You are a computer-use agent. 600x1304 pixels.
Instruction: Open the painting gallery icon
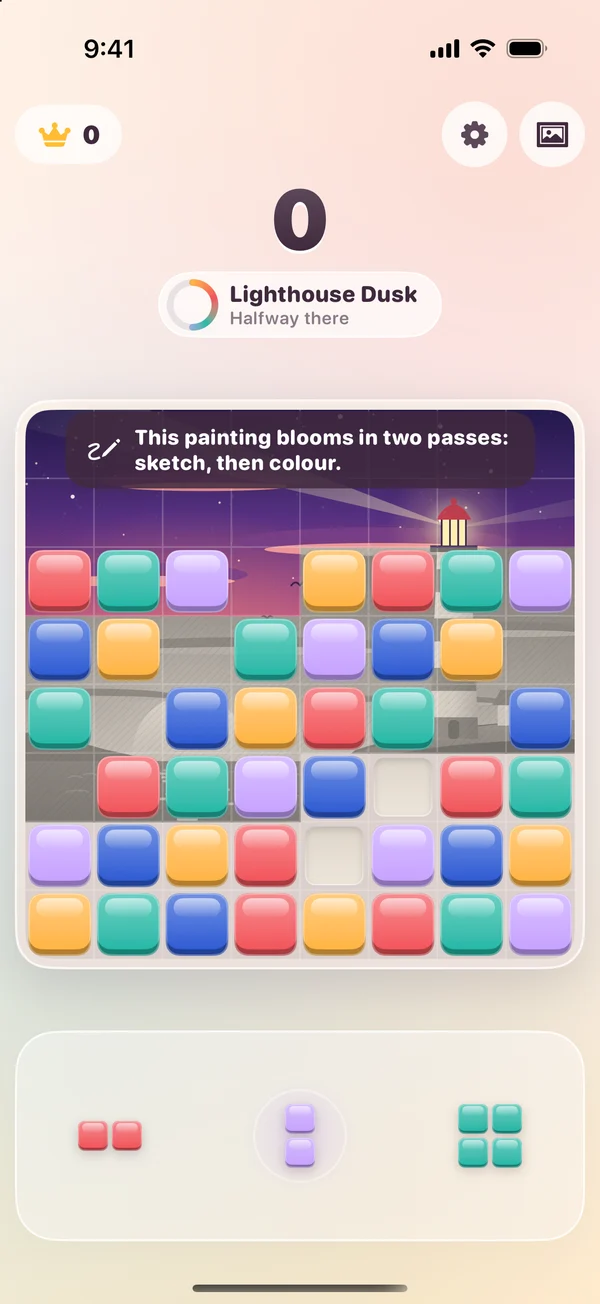pyautogui.click(x=552, y=134)
